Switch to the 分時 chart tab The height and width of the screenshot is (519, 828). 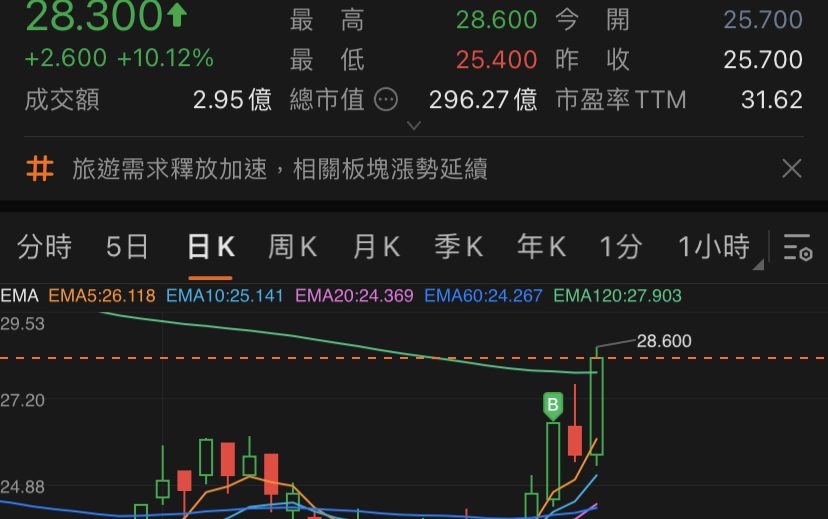point(45,246)
